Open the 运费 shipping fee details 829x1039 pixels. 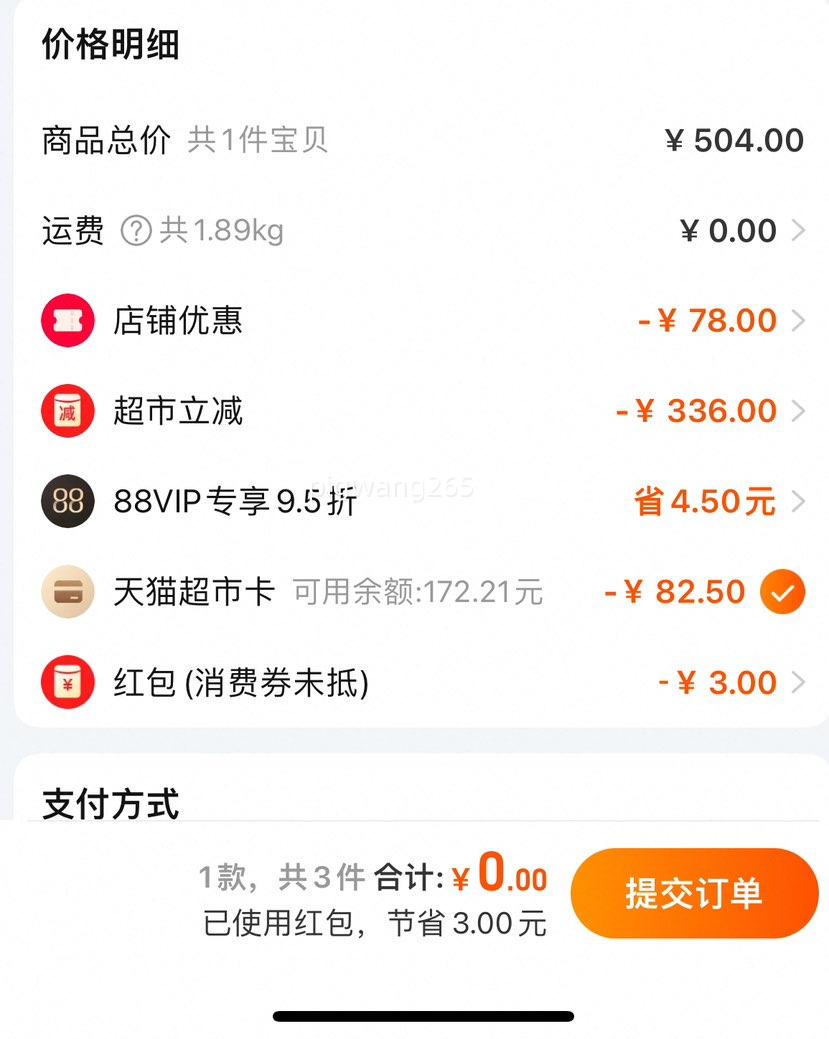[423, 231]
